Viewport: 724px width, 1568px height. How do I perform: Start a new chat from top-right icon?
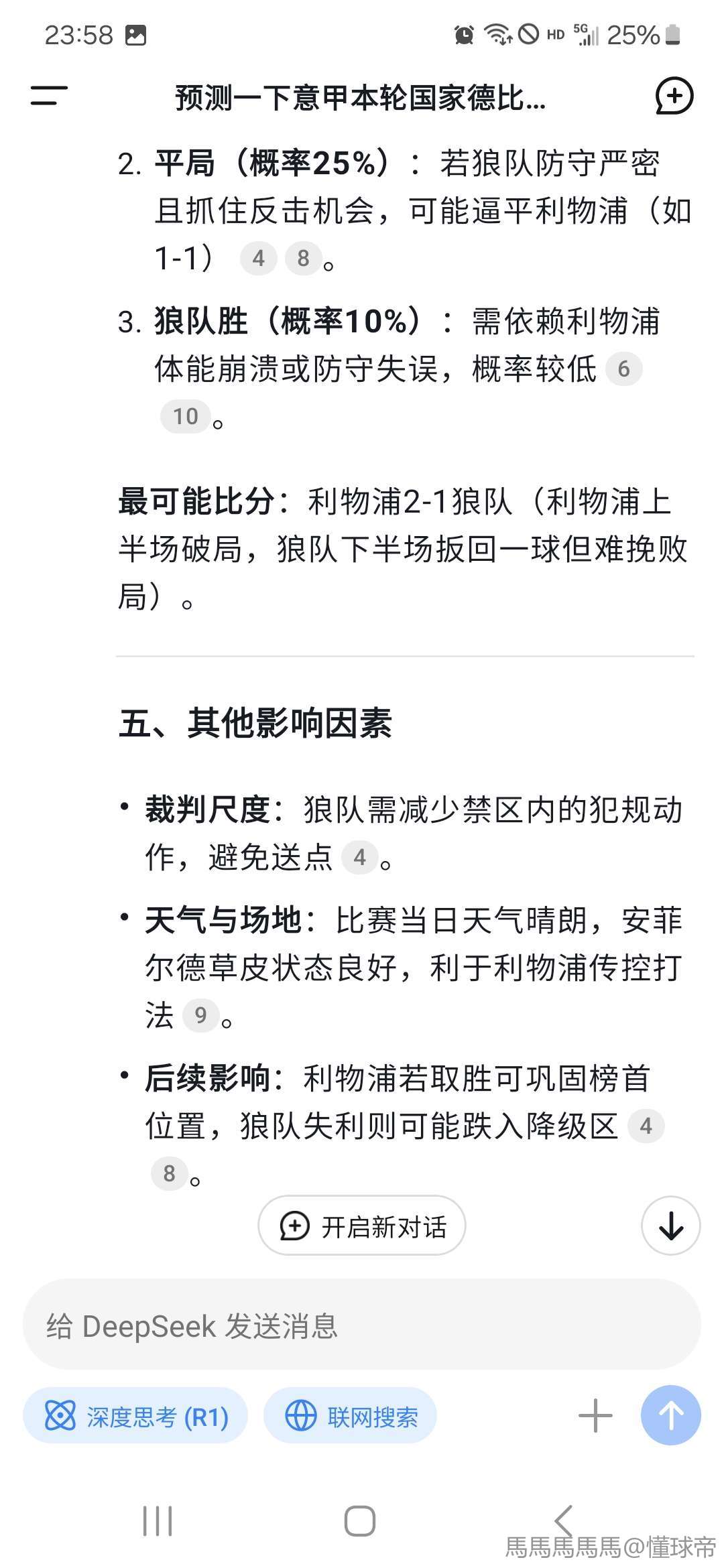[x=674, y=96]
